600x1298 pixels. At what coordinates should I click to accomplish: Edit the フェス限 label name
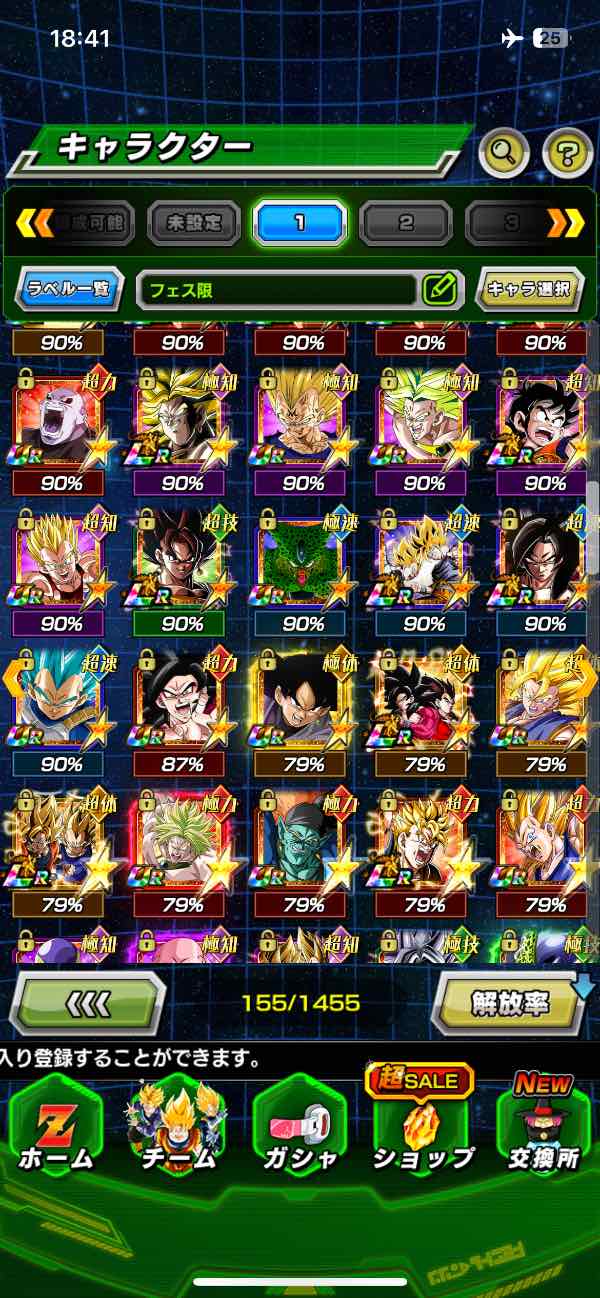click(439, 290)
